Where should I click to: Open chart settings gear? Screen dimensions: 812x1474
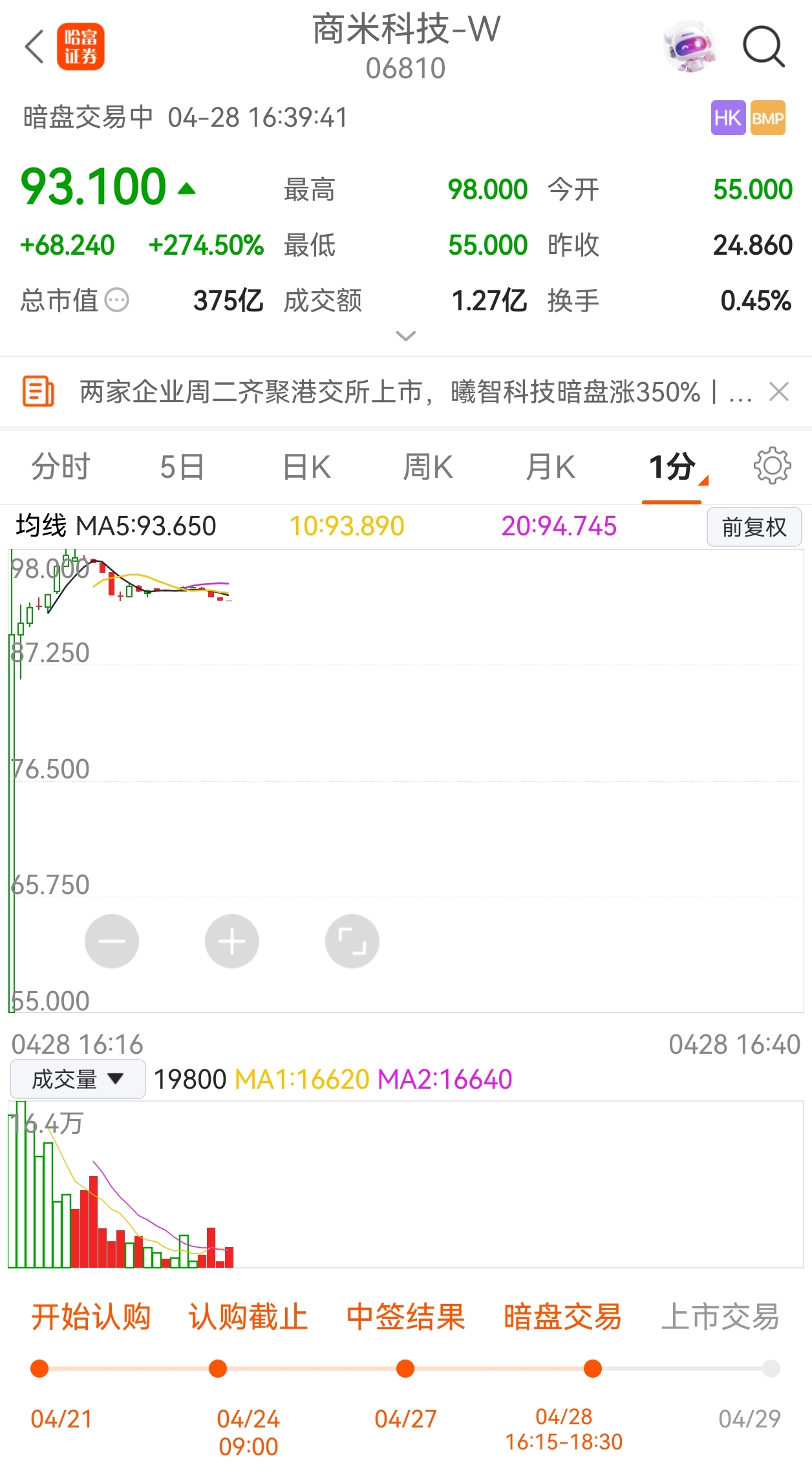point(772,465)
